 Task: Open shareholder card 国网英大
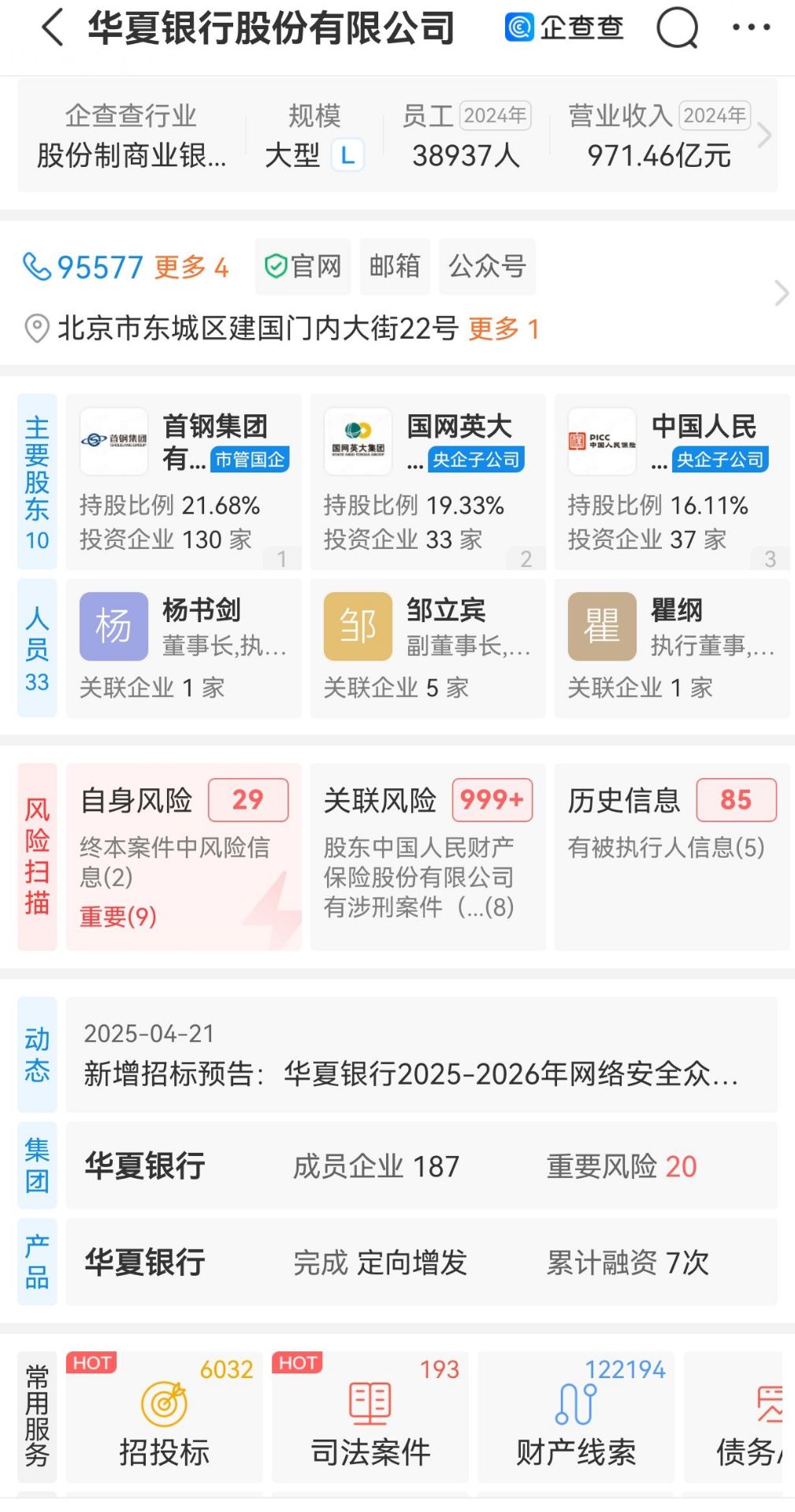tap(428, 481)
